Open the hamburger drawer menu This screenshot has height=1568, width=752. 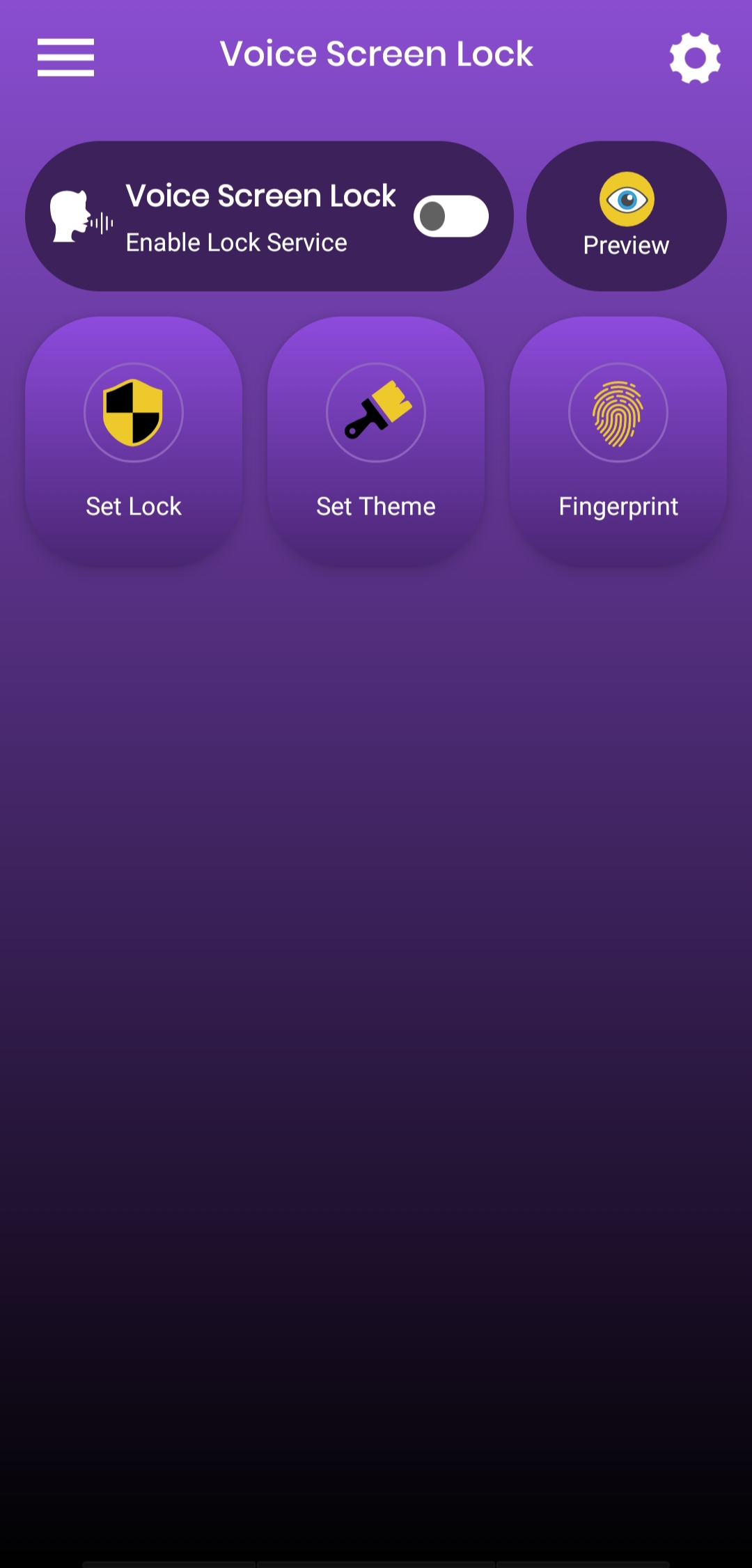tap(65, 57)
